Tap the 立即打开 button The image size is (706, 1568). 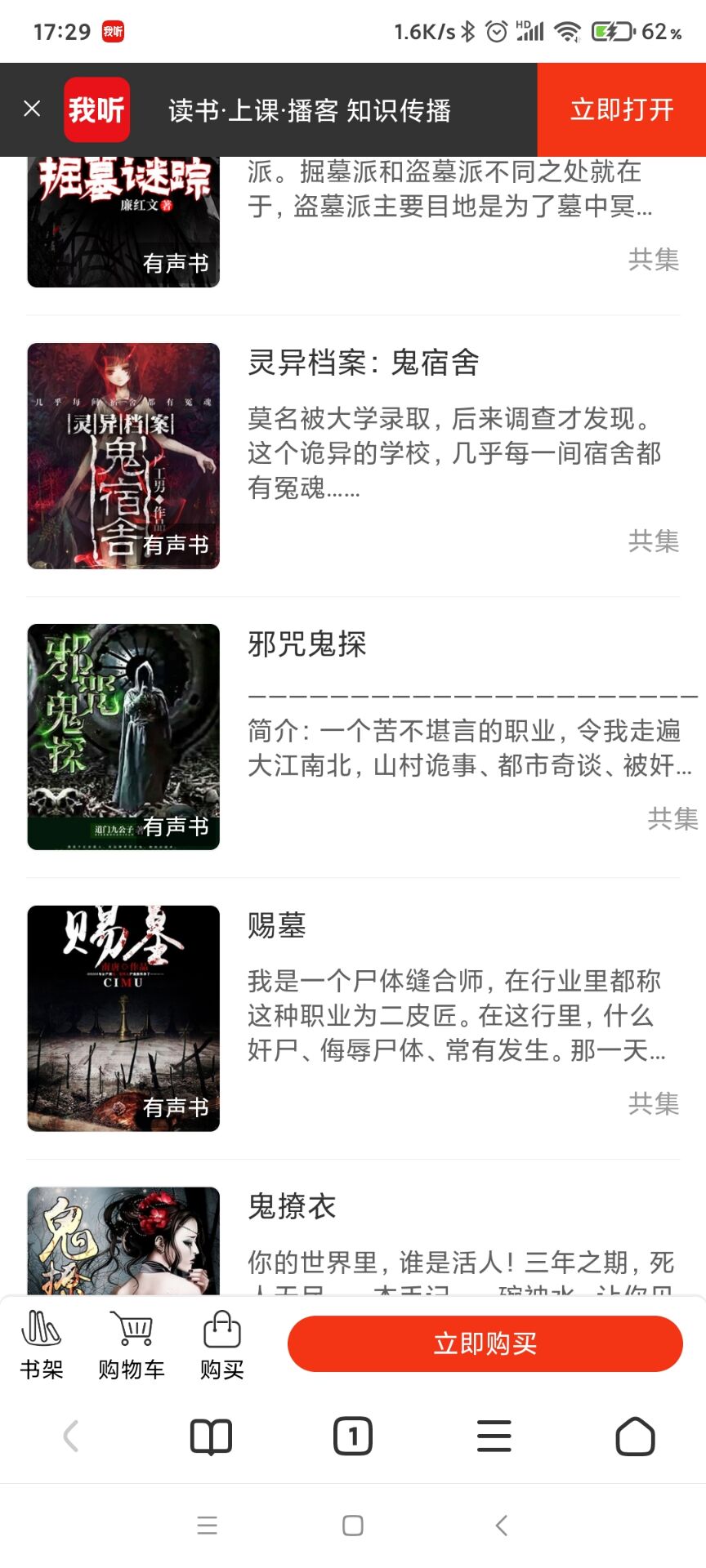[621, 109]
